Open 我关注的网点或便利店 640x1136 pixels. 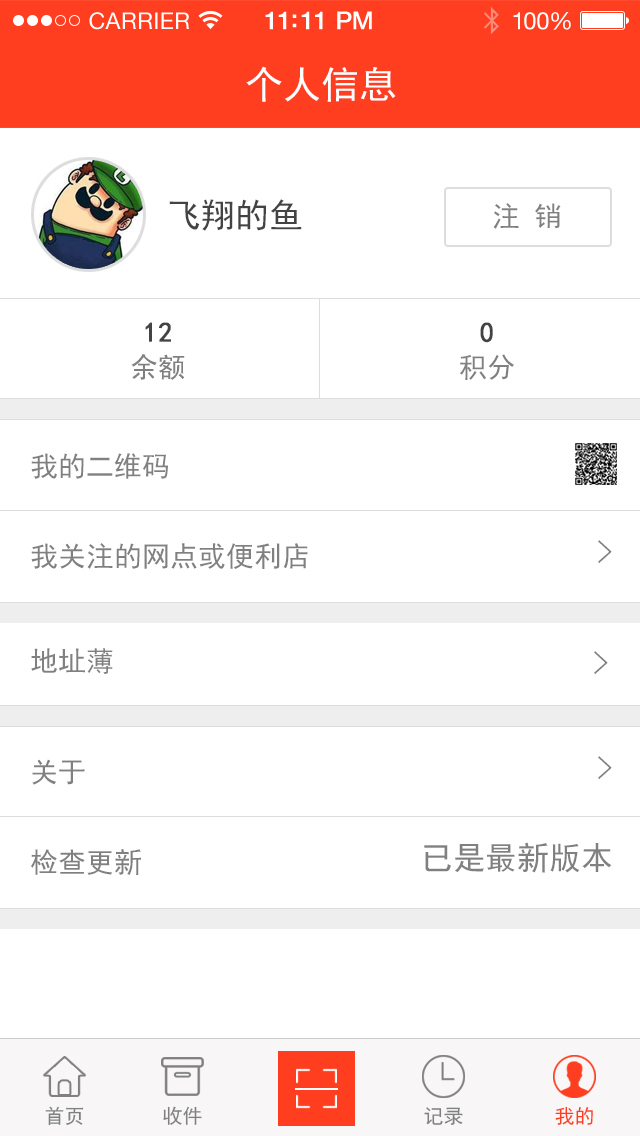tap(320, 556)
